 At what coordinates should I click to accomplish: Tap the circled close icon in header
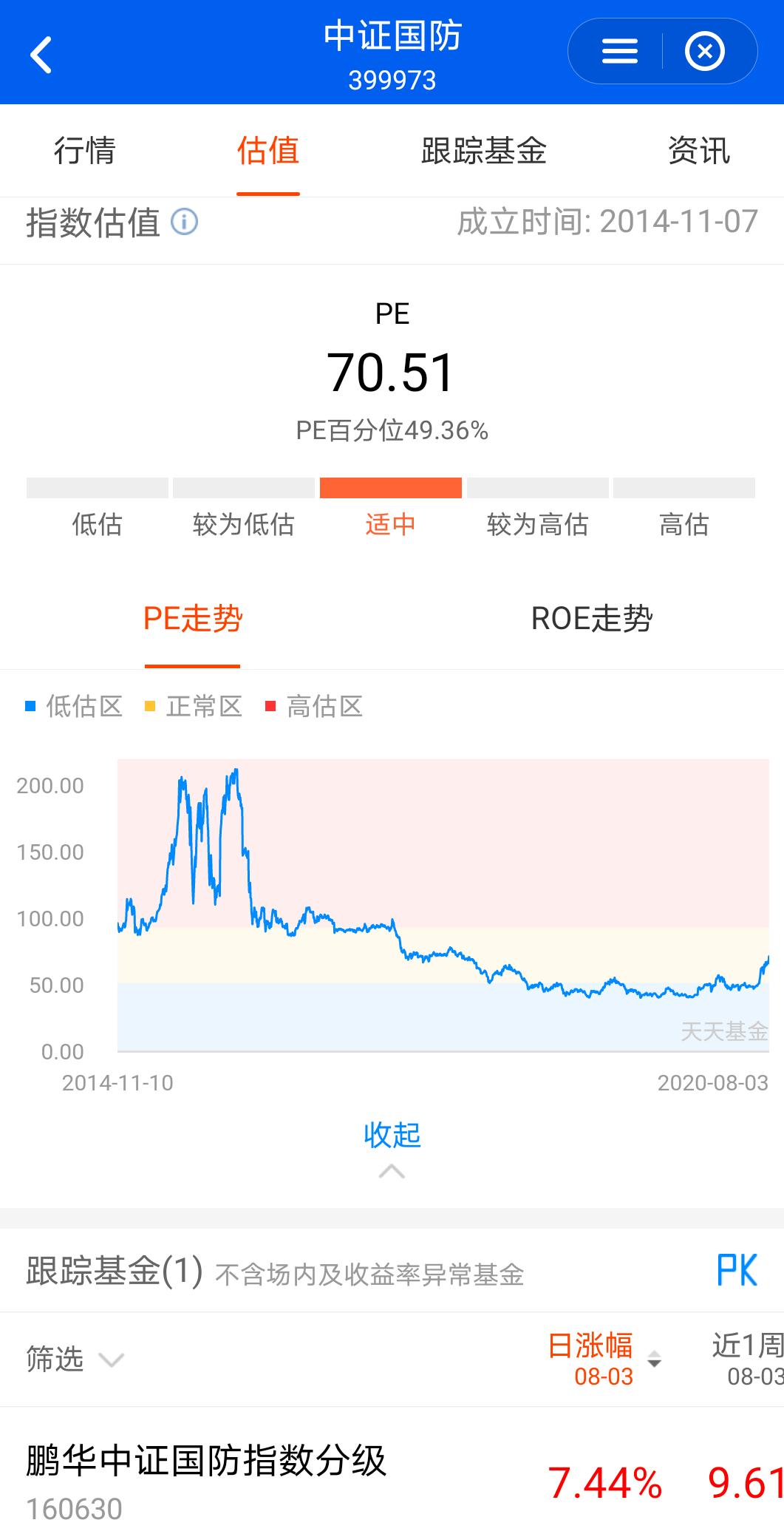click(x=704, y=50)
